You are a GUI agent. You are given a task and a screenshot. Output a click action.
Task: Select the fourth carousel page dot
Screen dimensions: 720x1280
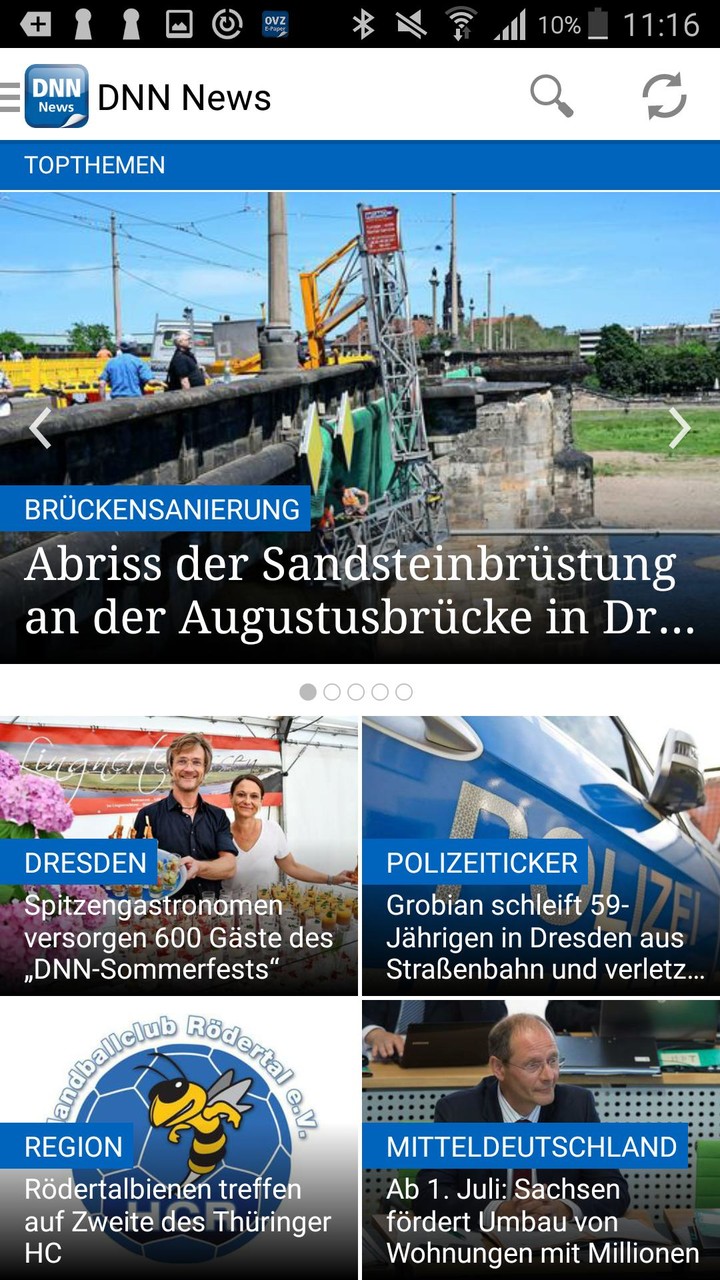click(380, 690)
